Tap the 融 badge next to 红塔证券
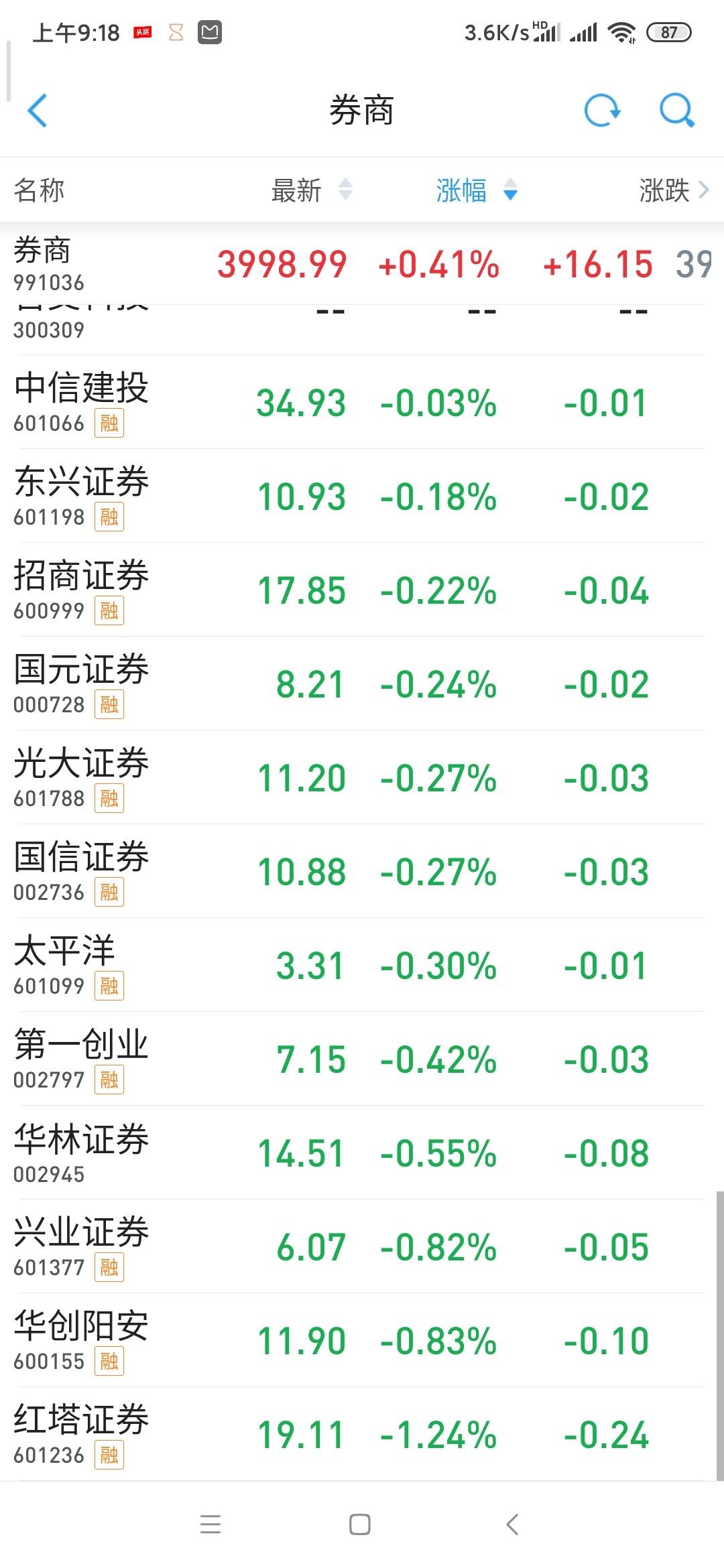Screen dimensions: 724x1568 click(x=111, y=1456)
